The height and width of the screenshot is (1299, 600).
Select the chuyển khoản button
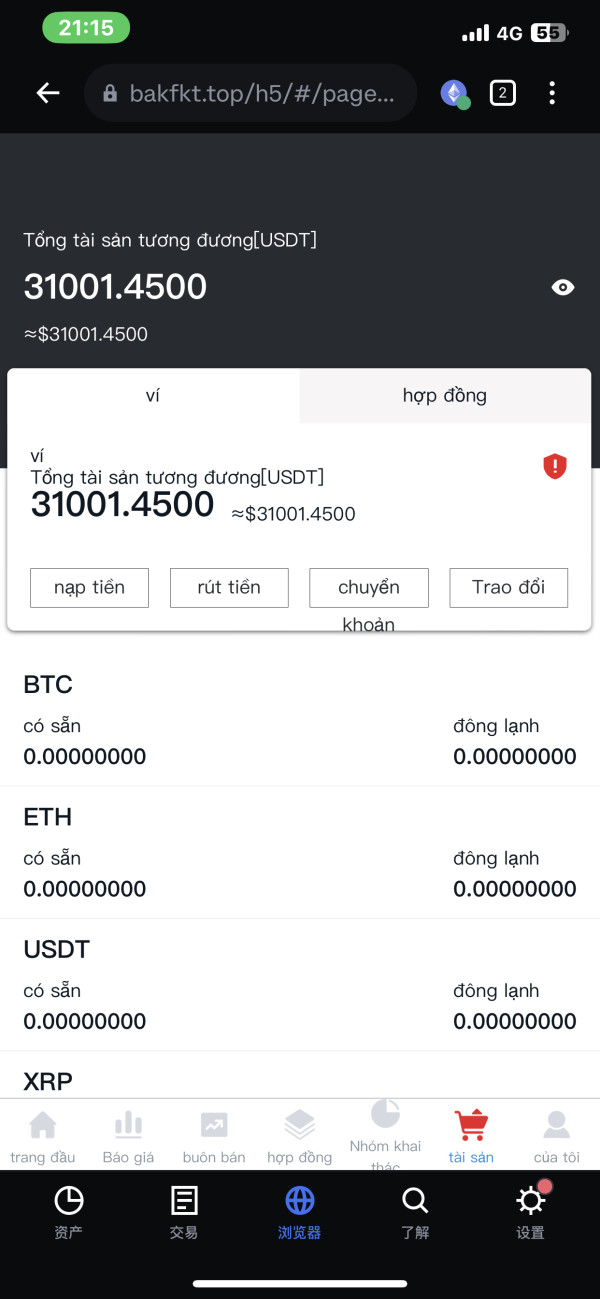coord(369,588)
